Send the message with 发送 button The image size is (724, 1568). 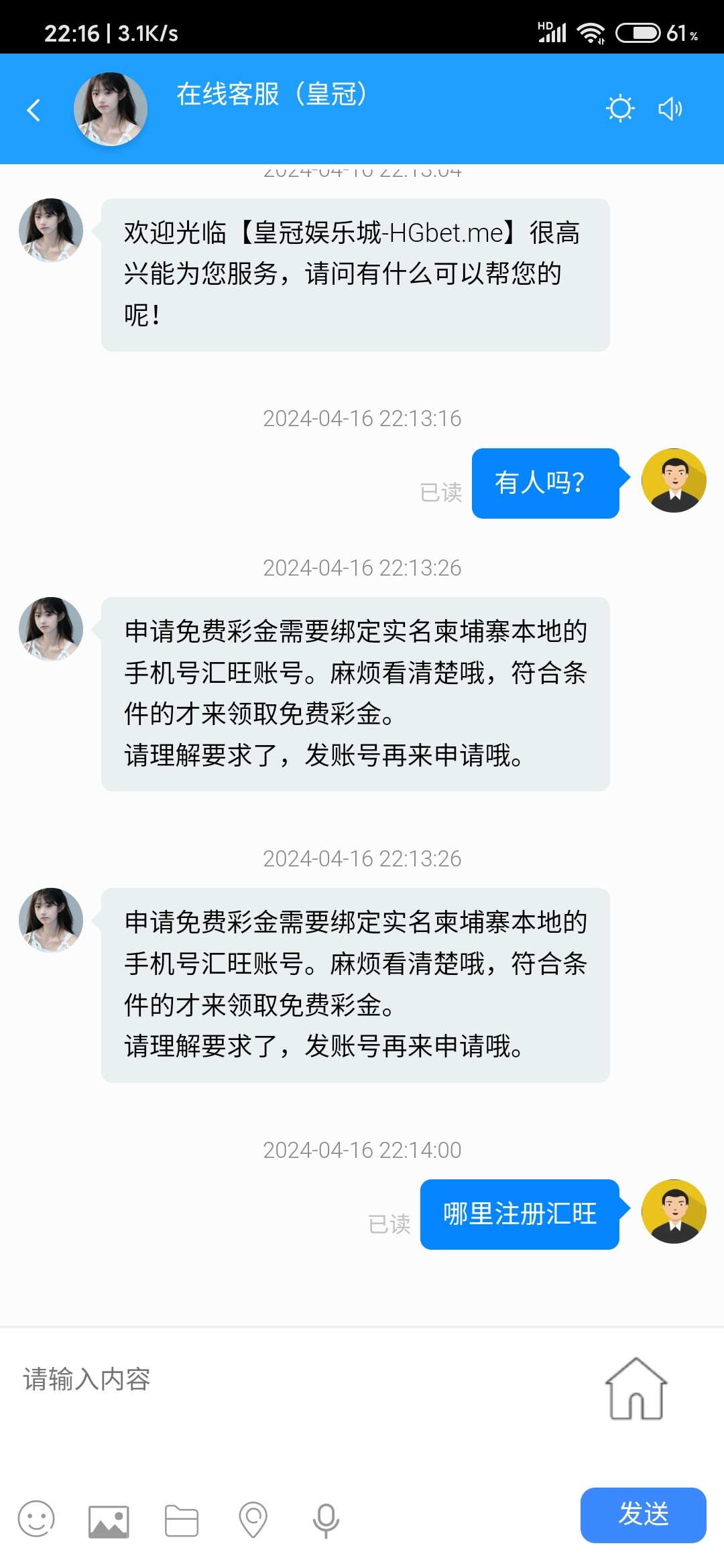643,1514
